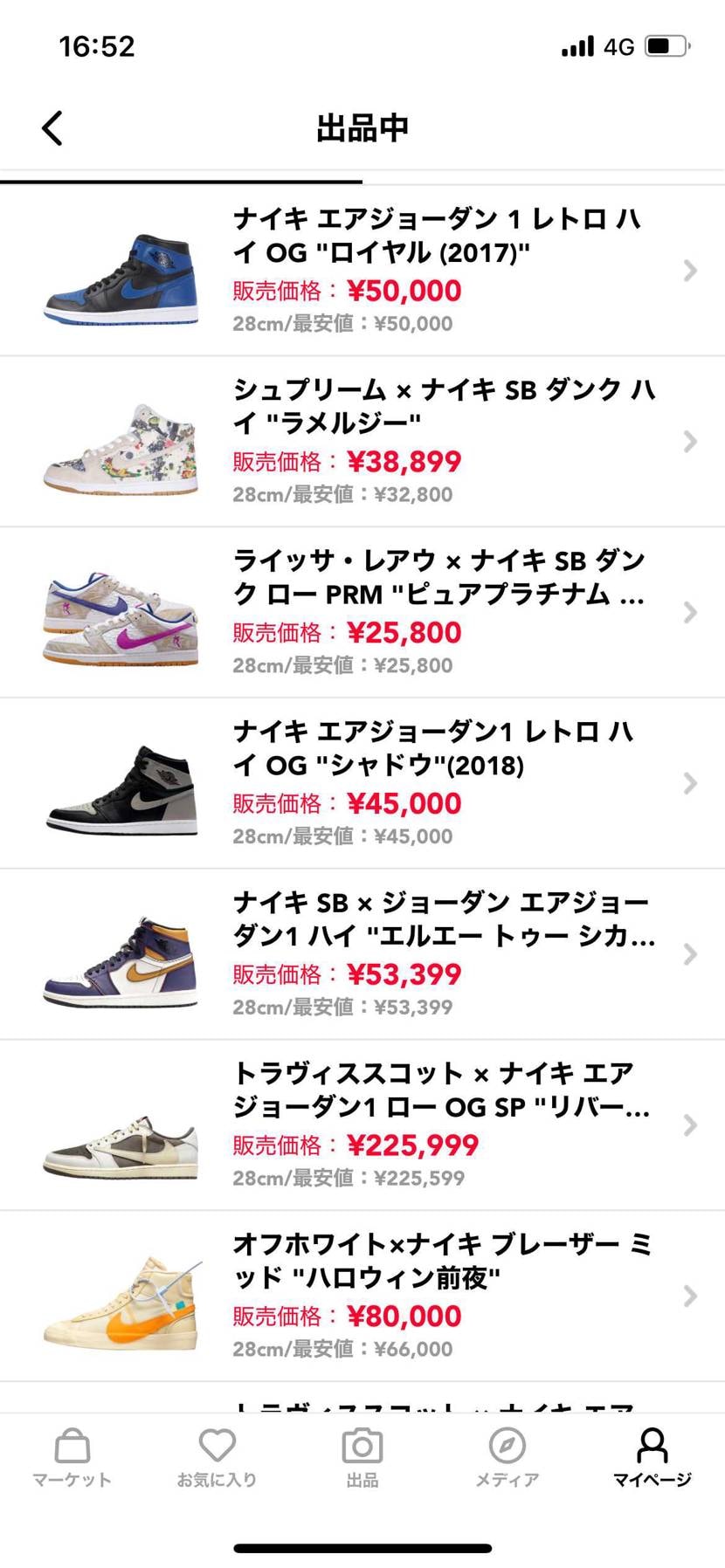725x1568 pixels.
Task: Open the Air Jordan 1 "シャドウ"(2018) listing
Action: coord(362,783)
